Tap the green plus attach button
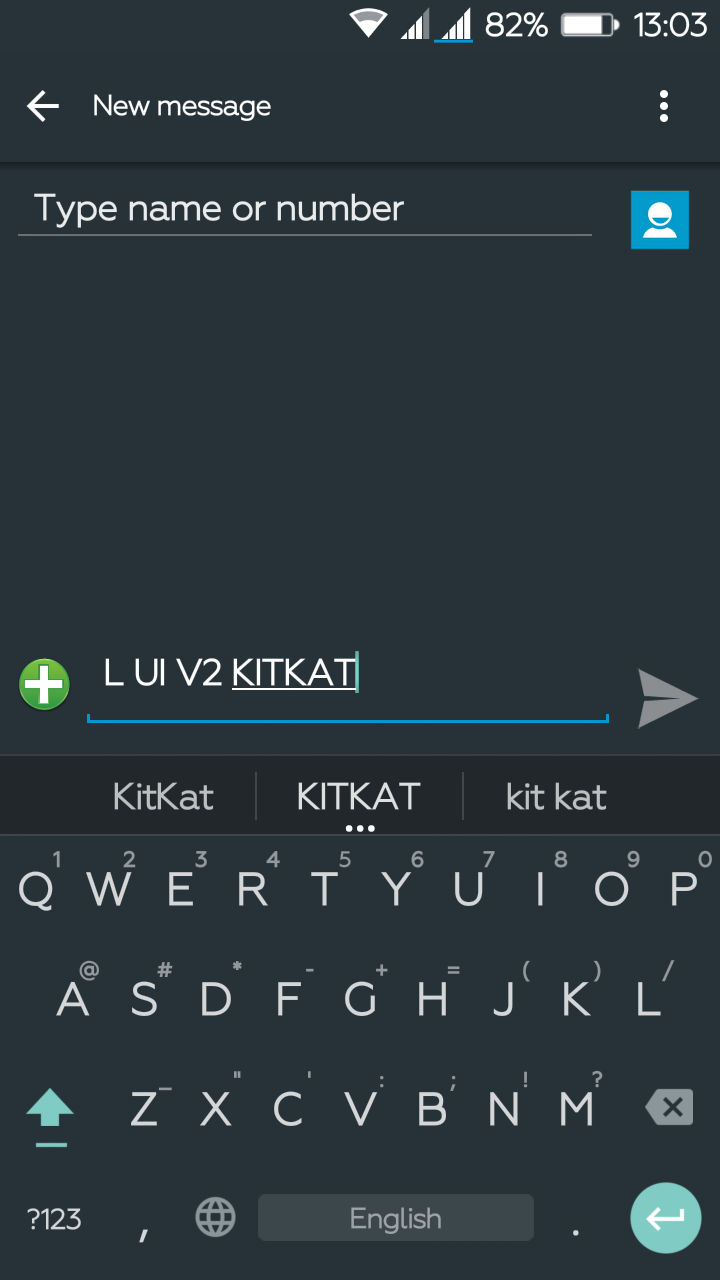 click(x=44, y=686)
